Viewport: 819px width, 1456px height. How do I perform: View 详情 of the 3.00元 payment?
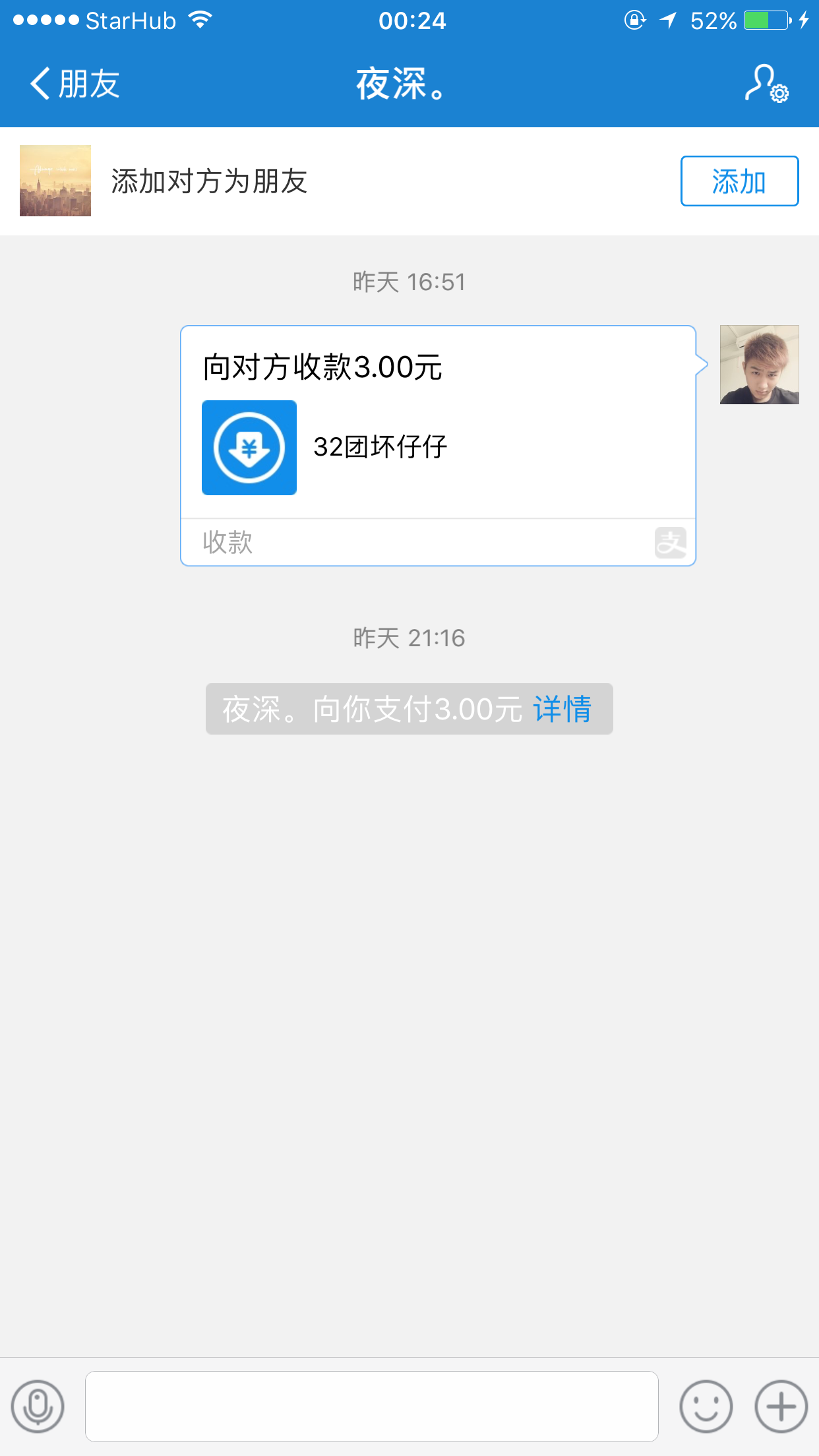coord(562,710)
